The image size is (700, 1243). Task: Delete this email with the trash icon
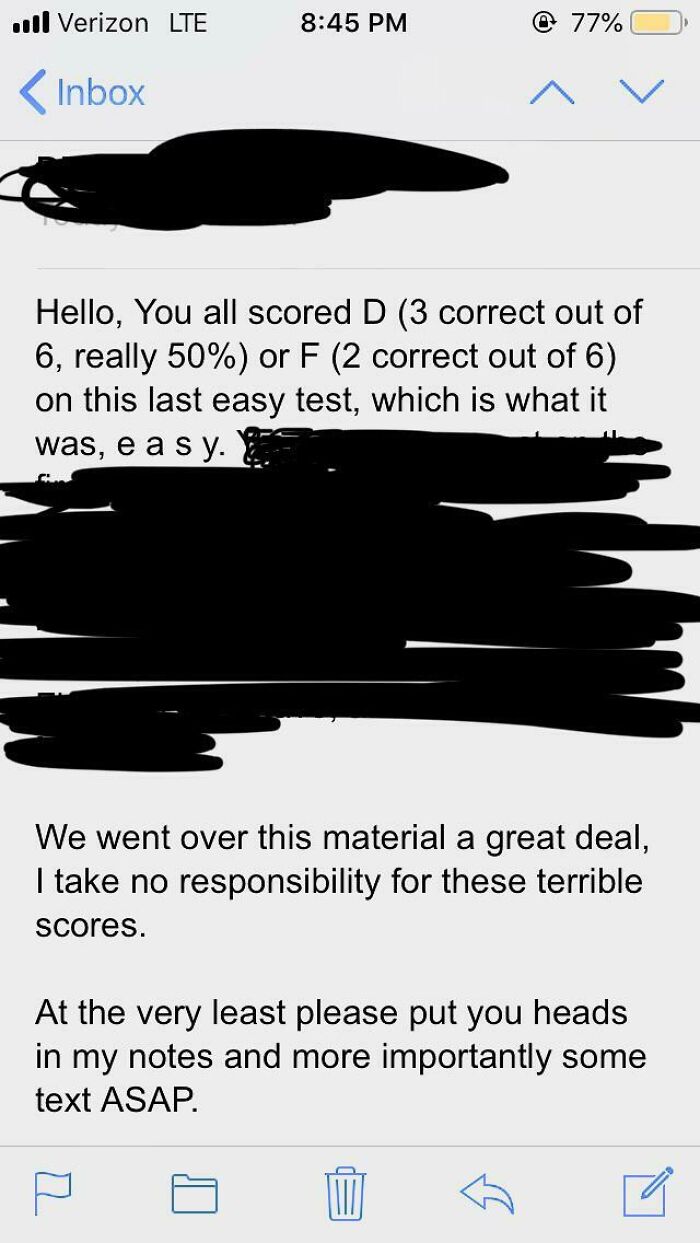[x=345, y=1194]
